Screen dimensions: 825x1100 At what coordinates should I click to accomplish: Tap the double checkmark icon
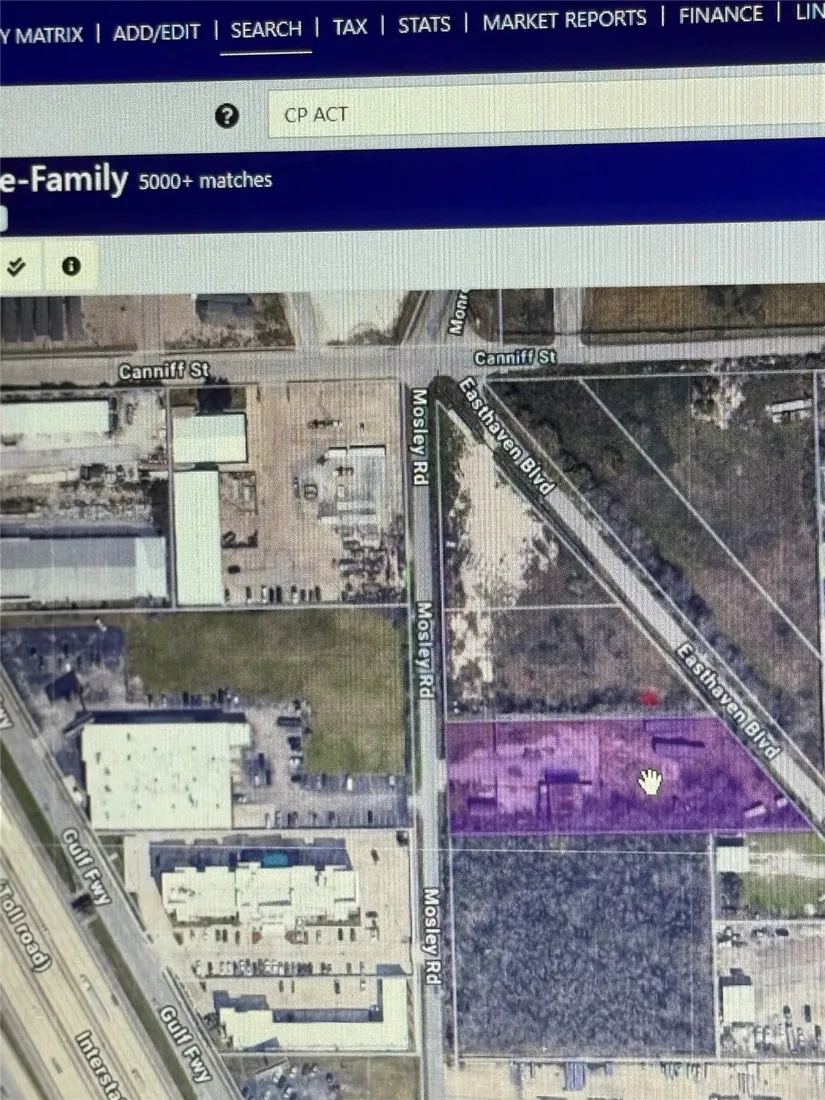coord(17,266)
